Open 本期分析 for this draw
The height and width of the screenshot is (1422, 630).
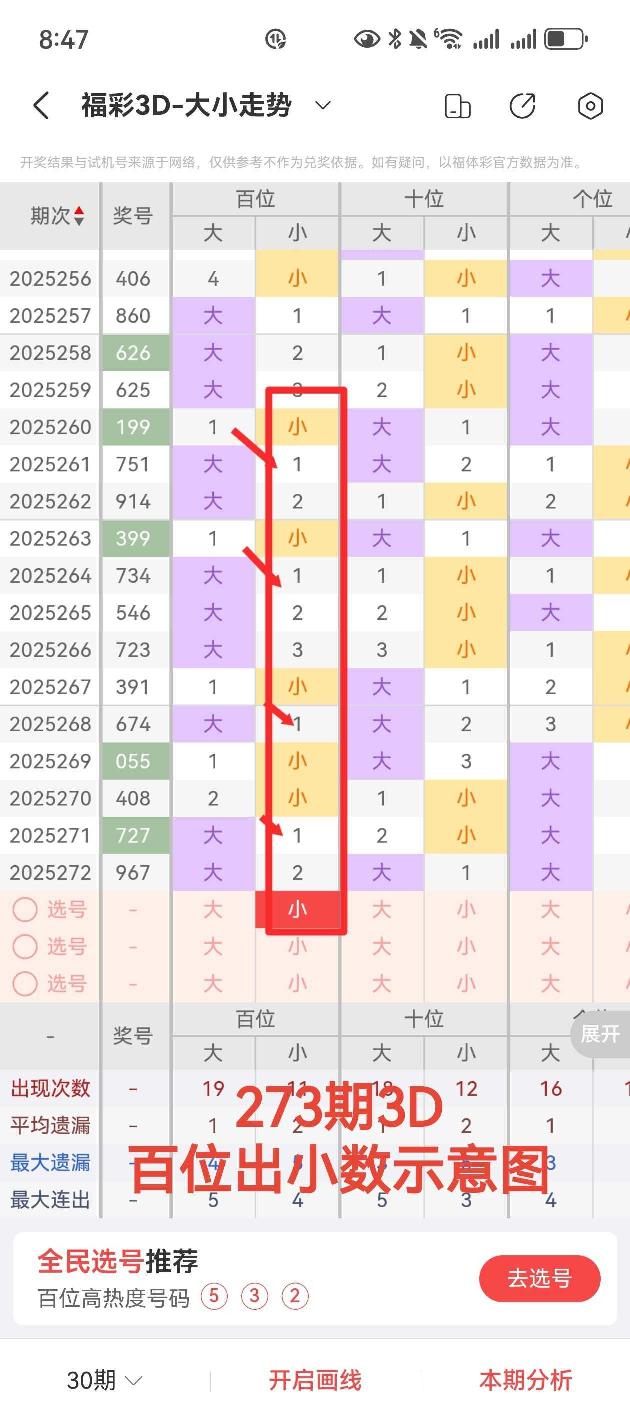point(525,1381)
